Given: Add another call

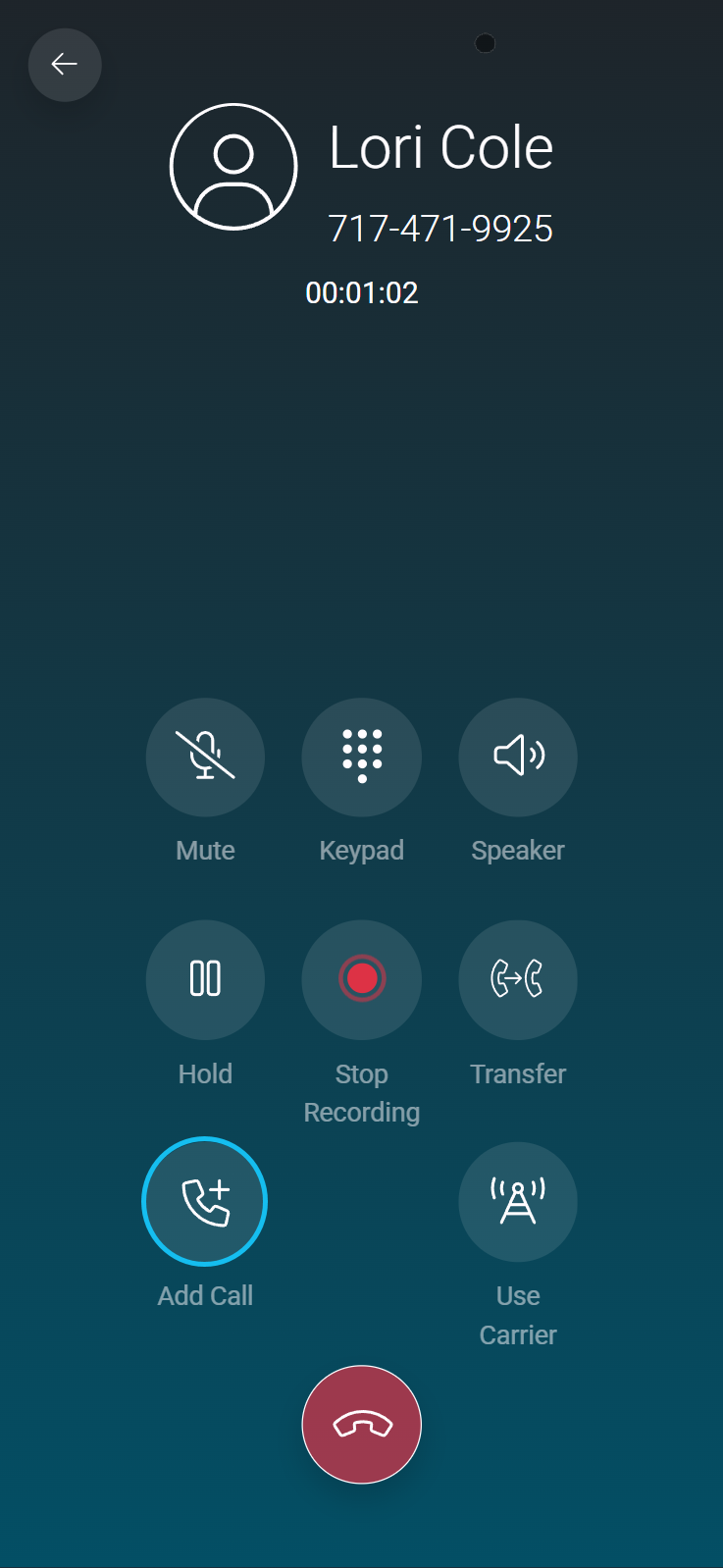Looking at the screenshot, I should coord(205,1202).
